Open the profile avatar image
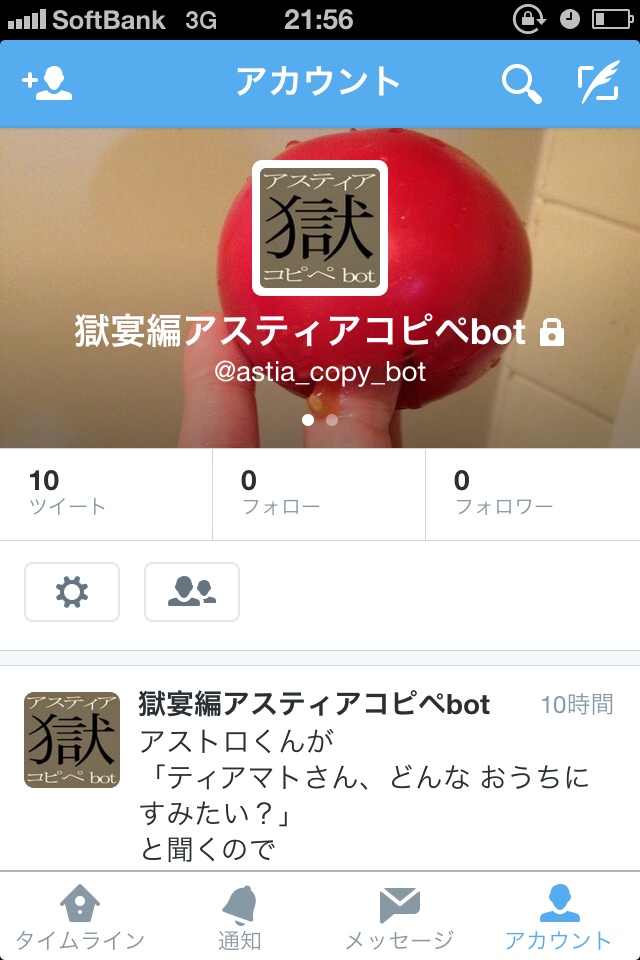The width and height of the screenshot is (640, 960). [320, 228]
